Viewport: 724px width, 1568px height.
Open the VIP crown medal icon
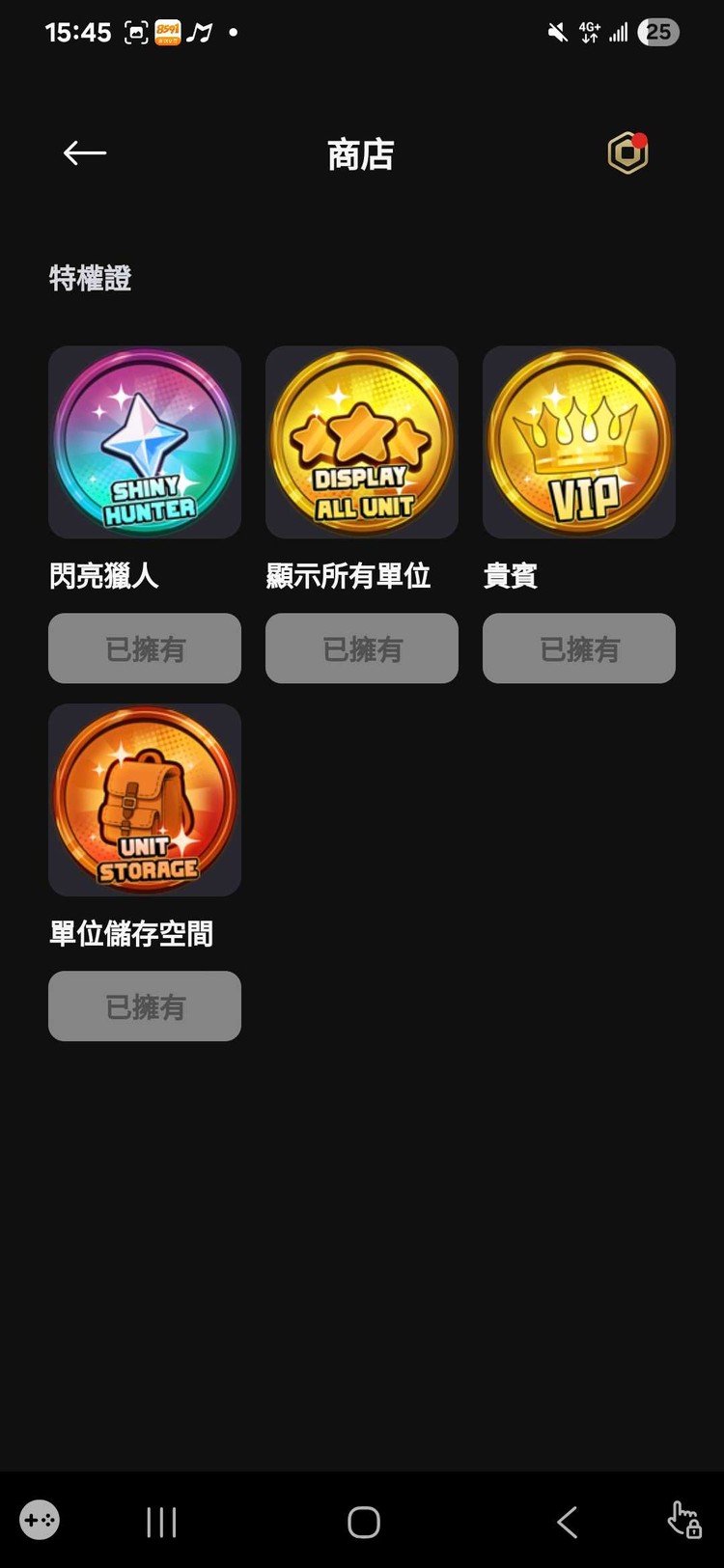[x=578, y=442]
